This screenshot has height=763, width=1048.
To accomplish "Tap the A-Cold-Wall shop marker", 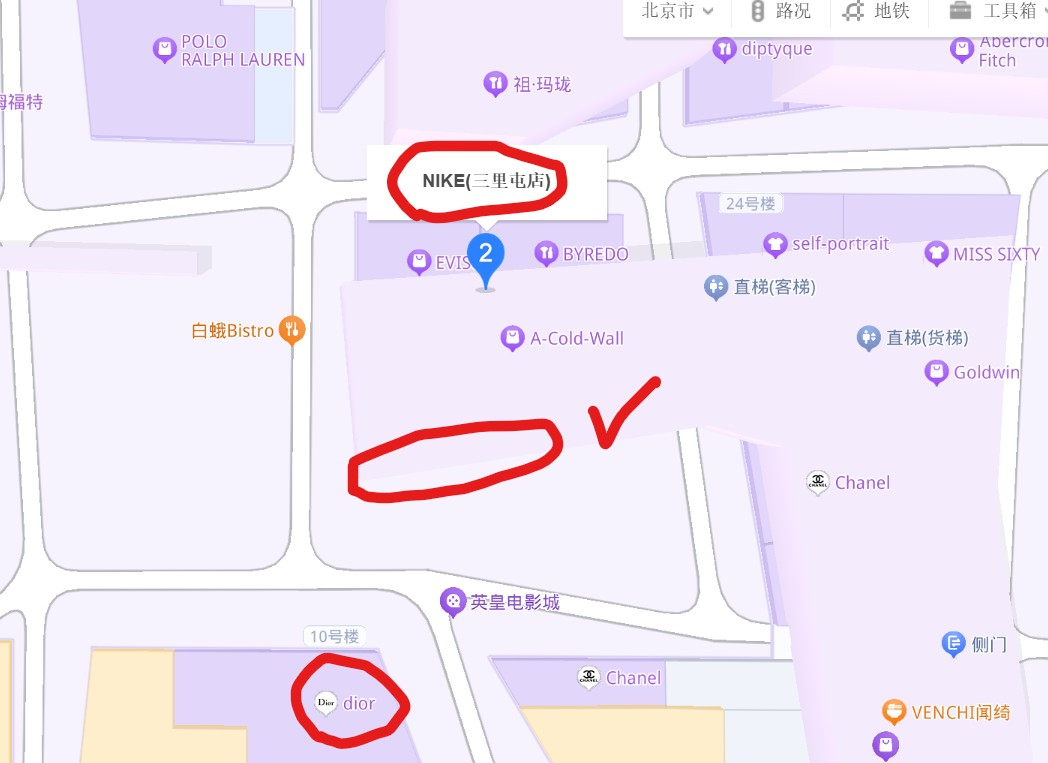I will 513,338.
